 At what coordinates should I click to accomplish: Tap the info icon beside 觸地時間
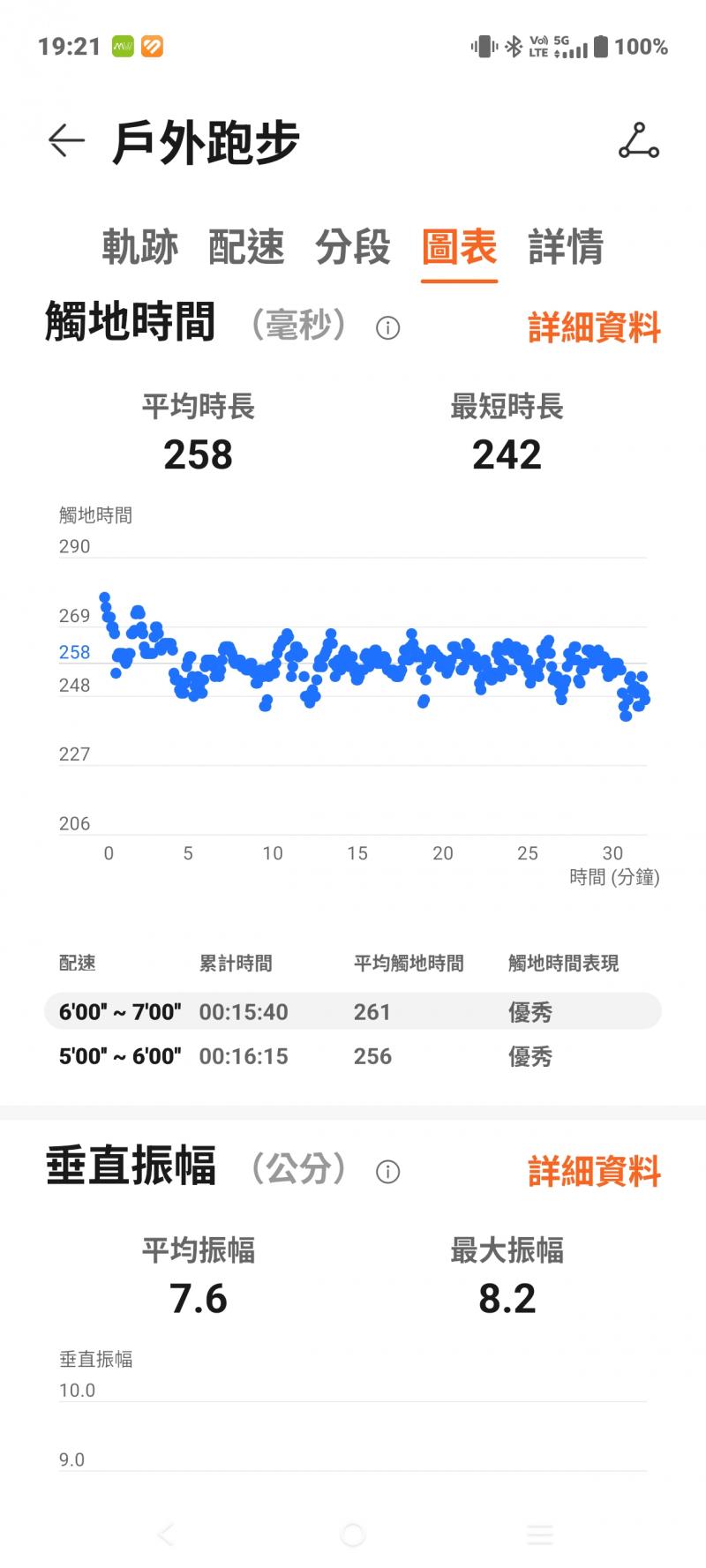[387, 328]
